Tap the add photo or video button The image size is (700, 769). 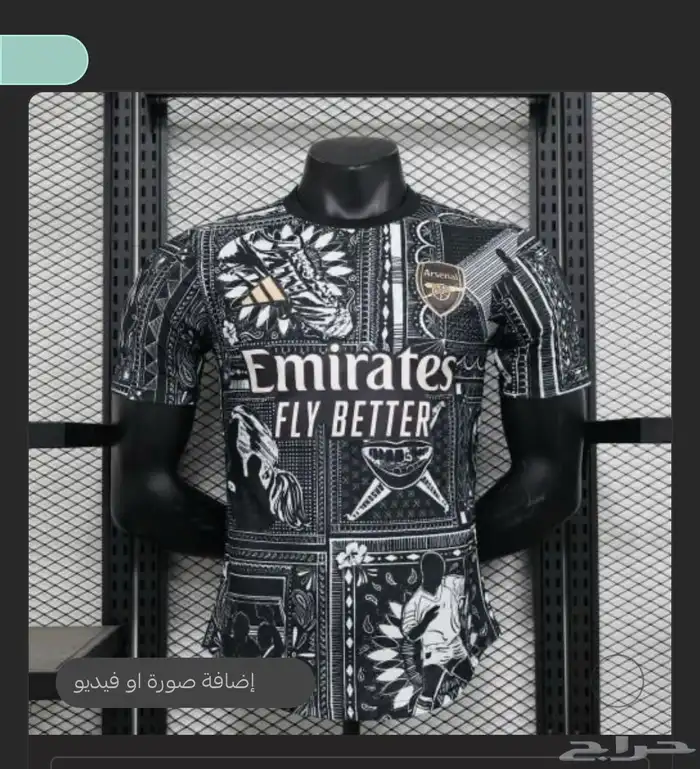pos(186,683)
